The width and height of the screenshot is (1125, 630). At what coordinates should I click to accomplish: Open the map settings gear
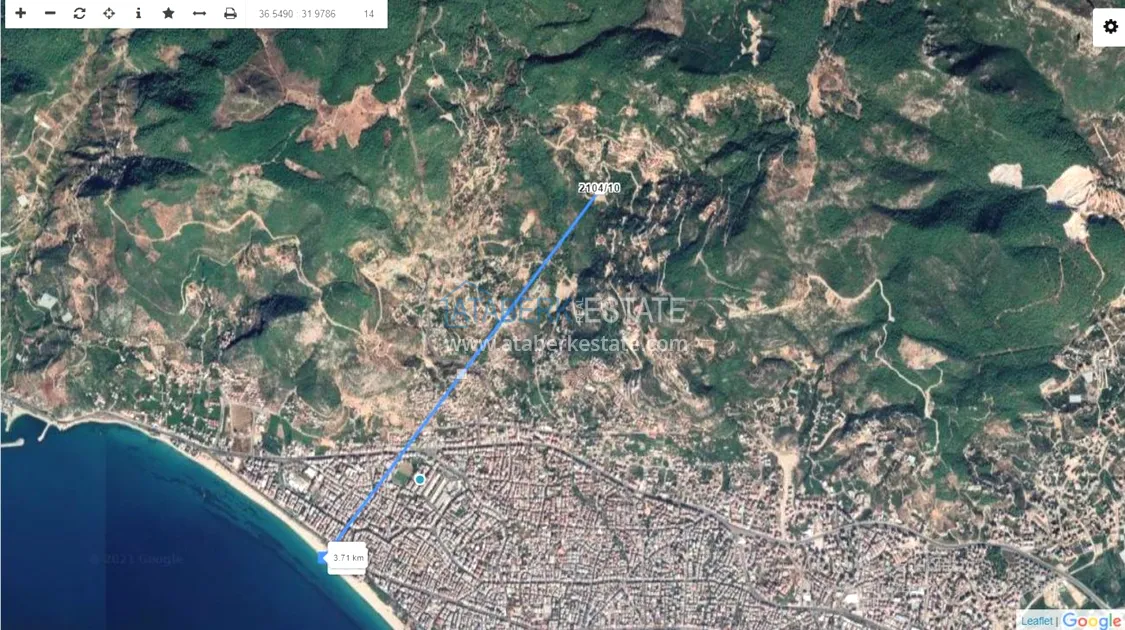(1110, 27)
